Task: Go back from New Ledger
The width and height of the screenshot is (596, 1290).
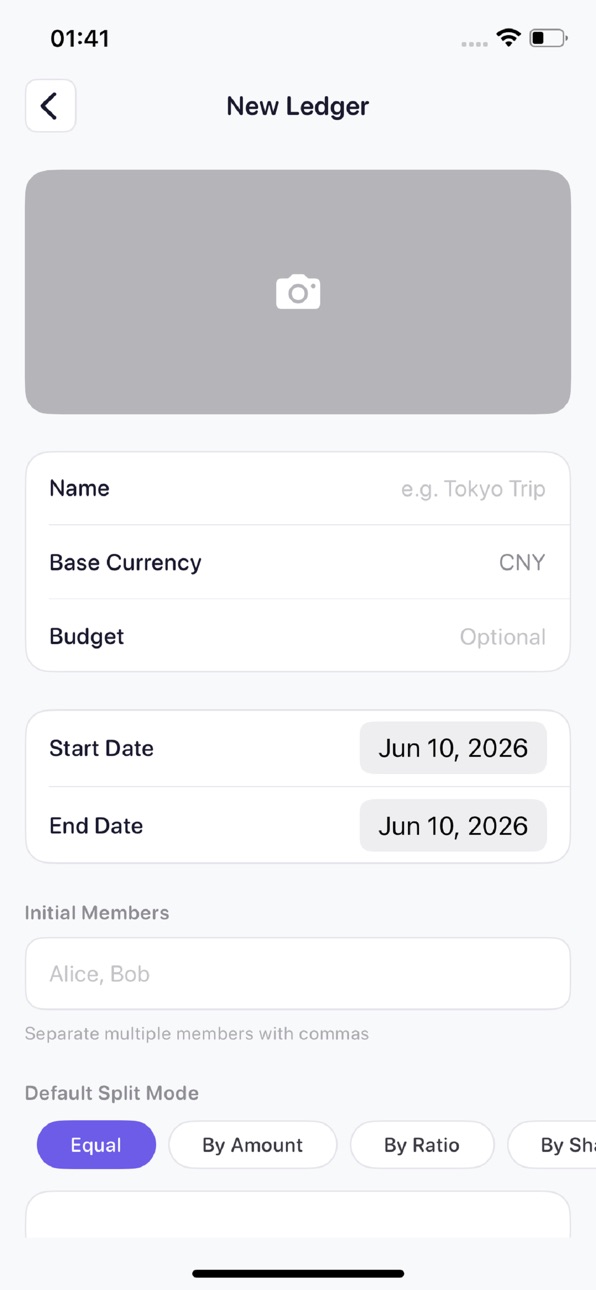Action: (x=50, y=106)
